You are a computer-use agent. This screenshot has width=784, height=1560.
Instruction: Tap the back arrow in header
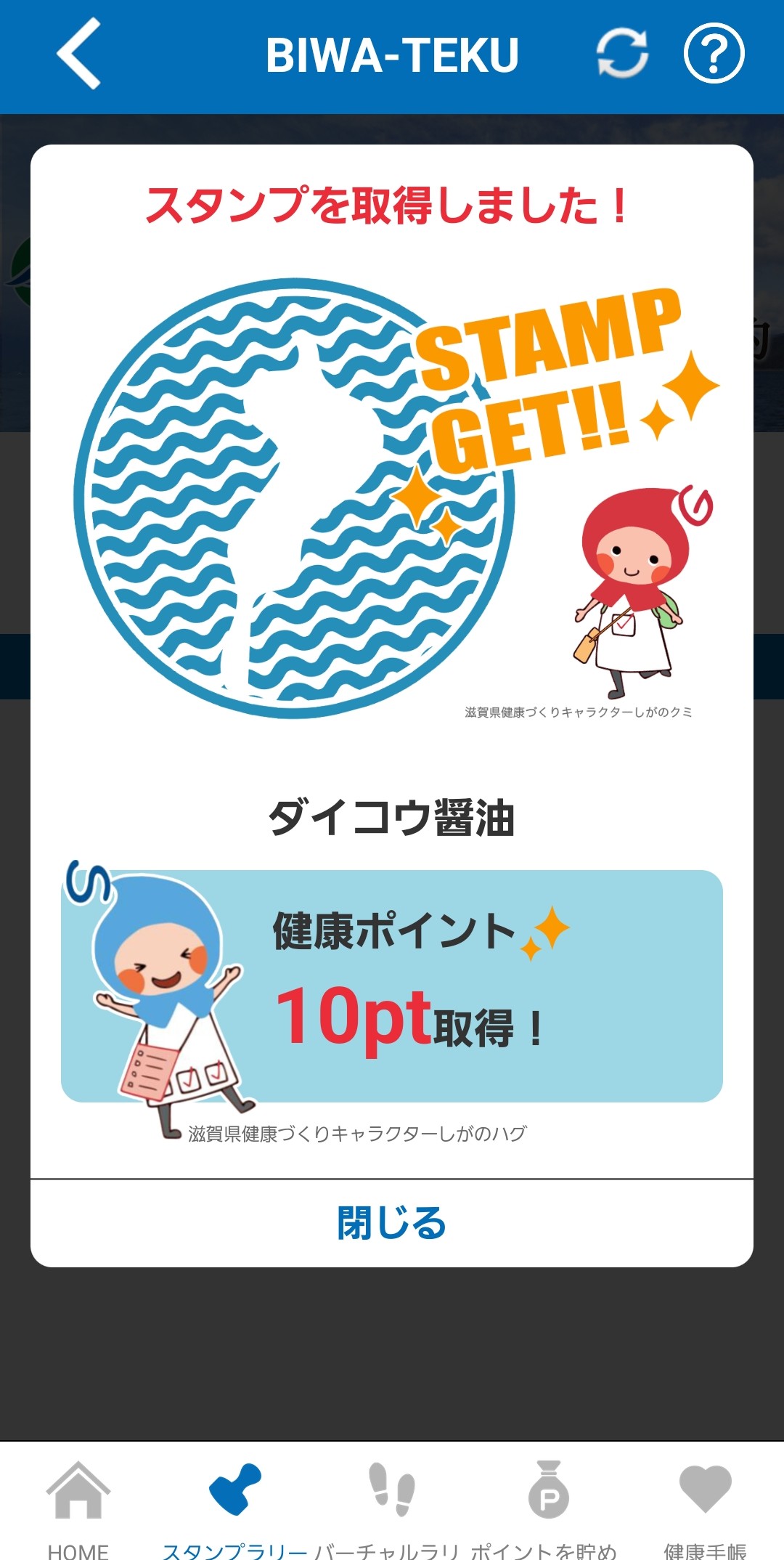(x=78, y=54)
